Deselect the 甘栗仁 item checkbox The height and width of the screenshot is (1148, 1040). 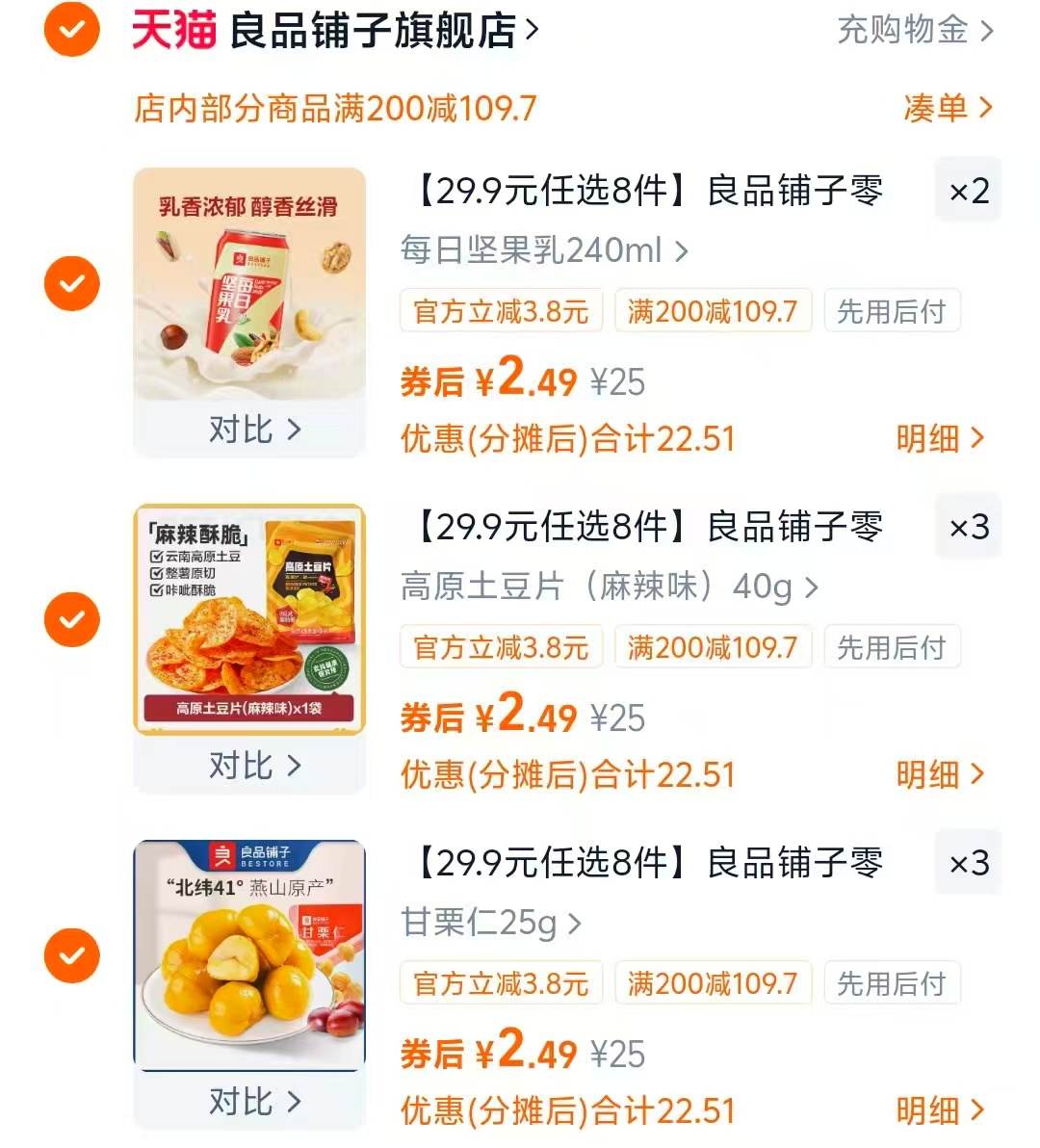71,955
